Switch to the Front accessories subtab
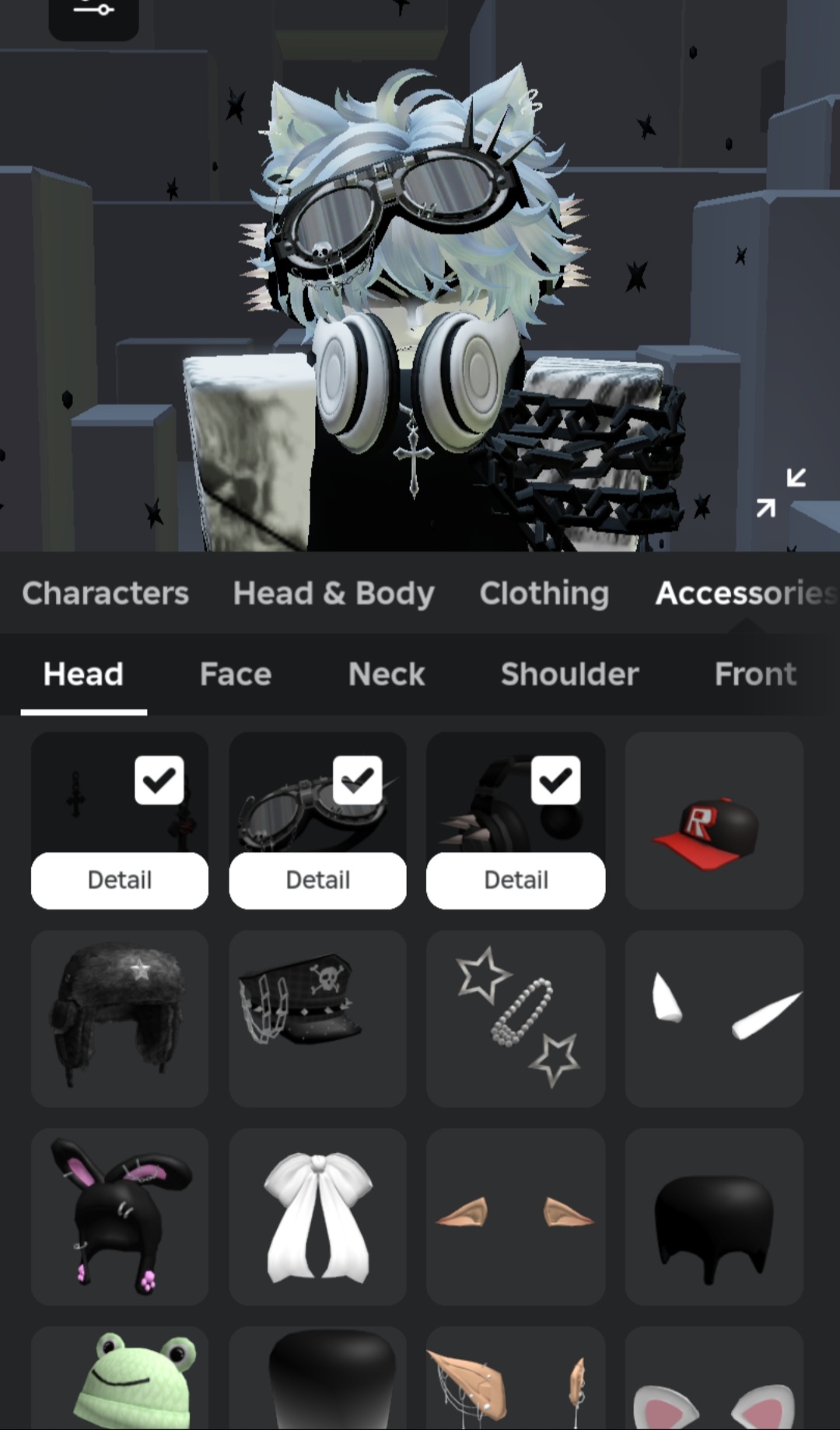Viewport: 840px width, 1430px height. pos(755,674)
